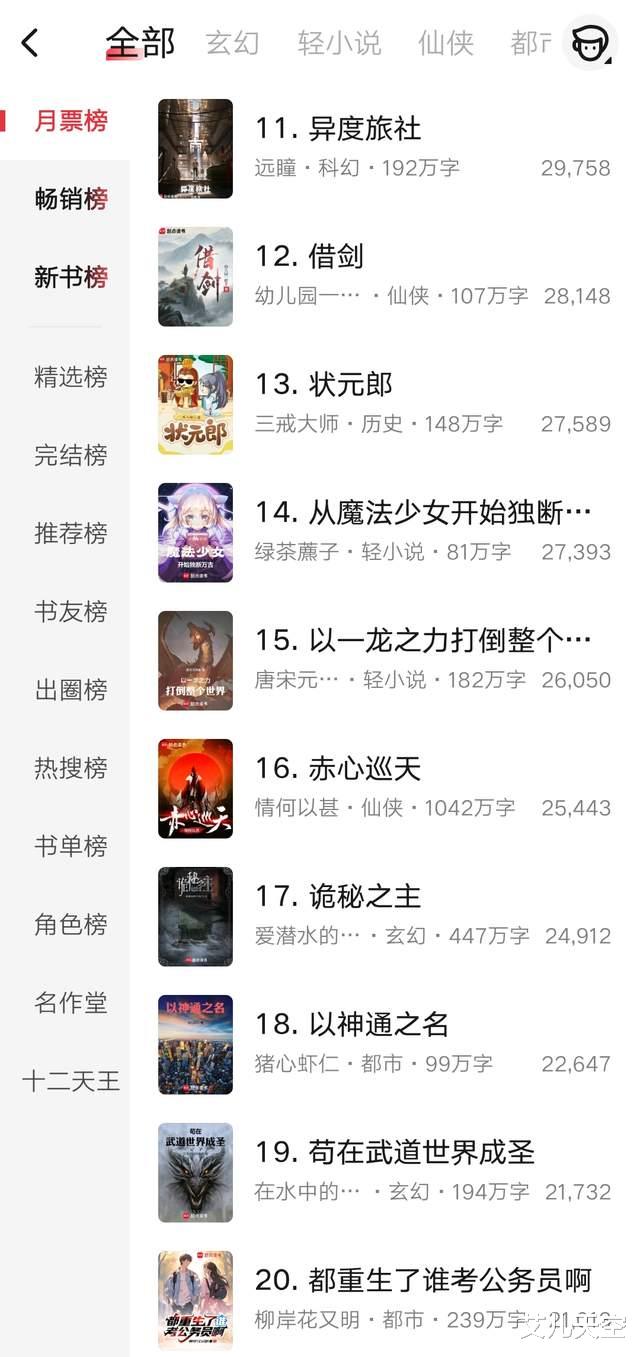The image size is (640, 1357).
Task: Switch to the 仙侠 category tab
Action: point(445,43)
